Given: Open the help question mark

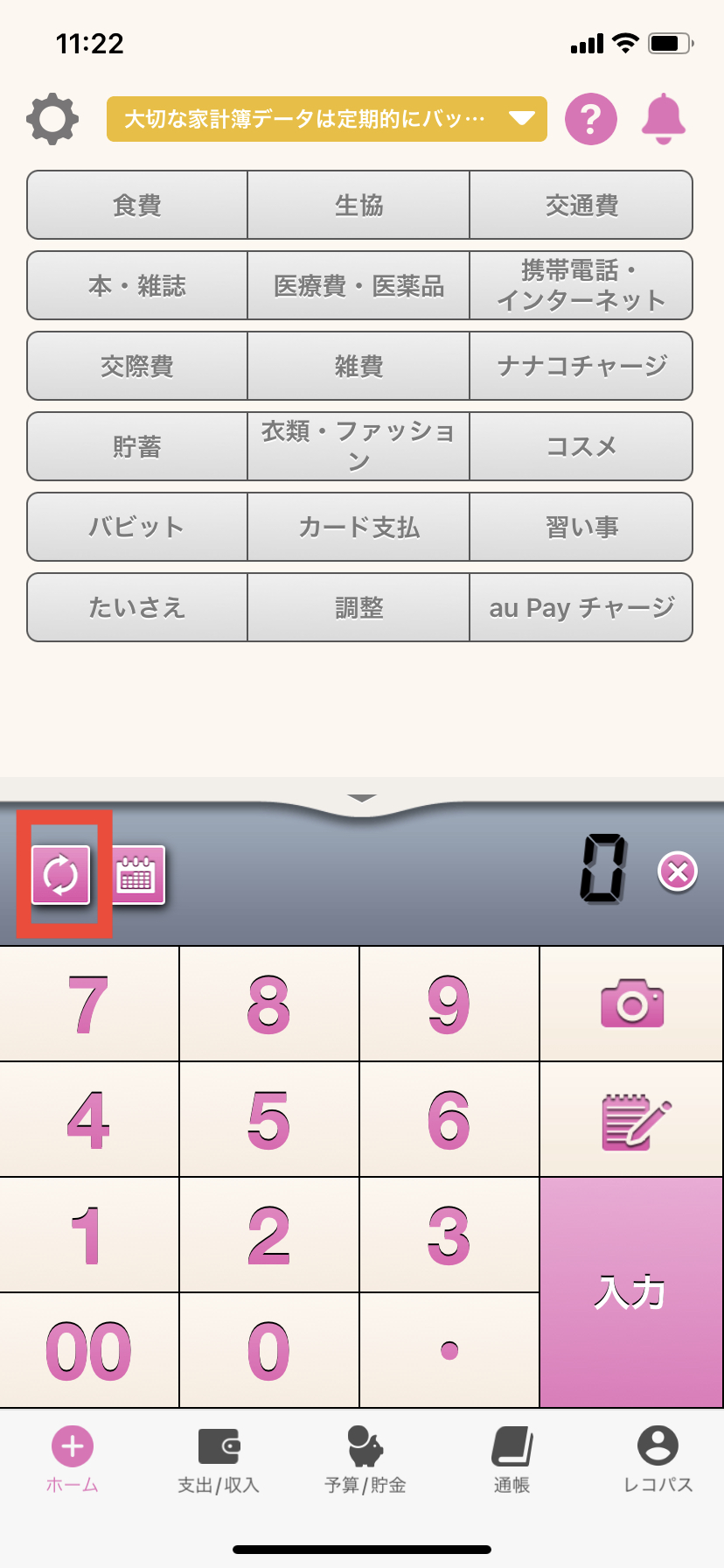Looking at the screenshot, I should pyautogui.click(x=590, y=119).
